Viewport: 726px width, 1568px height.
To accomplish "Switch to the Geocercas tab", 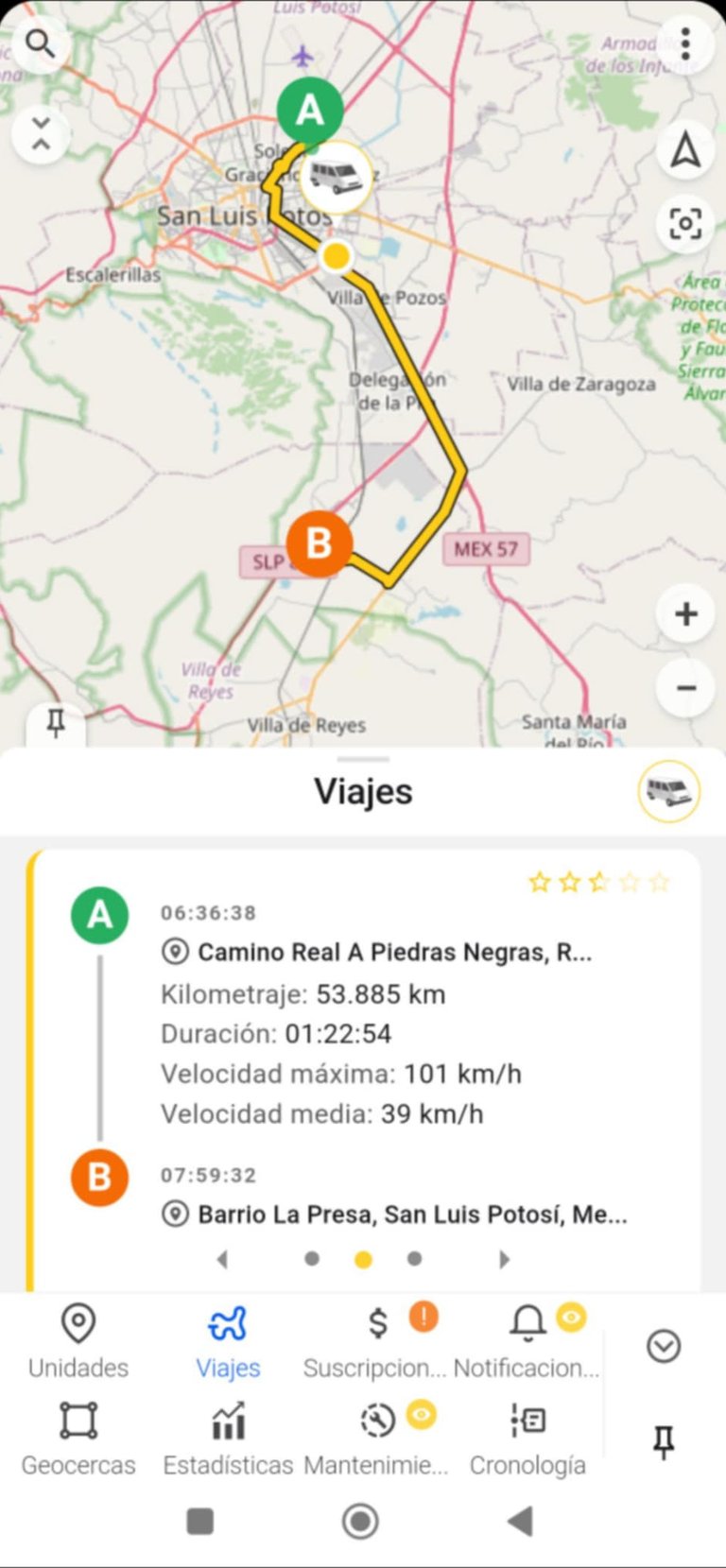I will click(x=78, y=1438).
